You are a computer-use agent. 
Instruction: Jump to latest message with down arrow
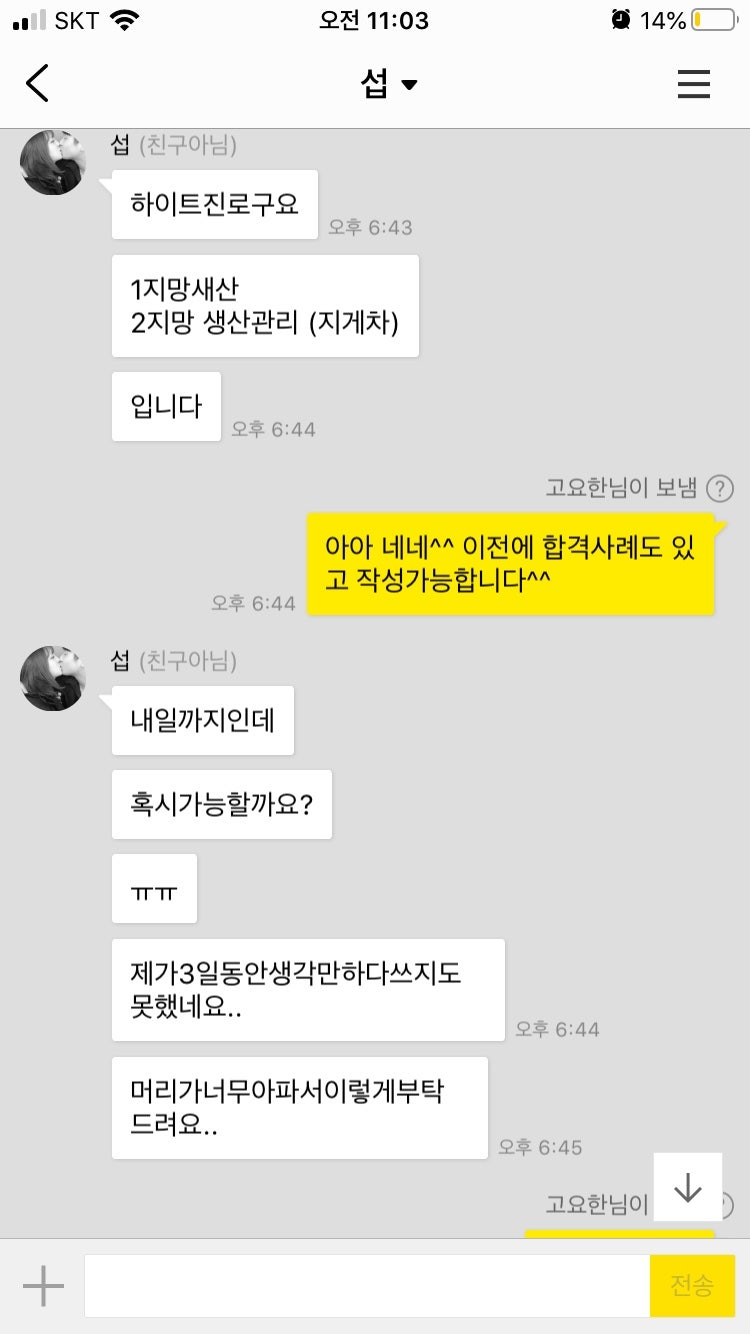tap(688, 1187)
